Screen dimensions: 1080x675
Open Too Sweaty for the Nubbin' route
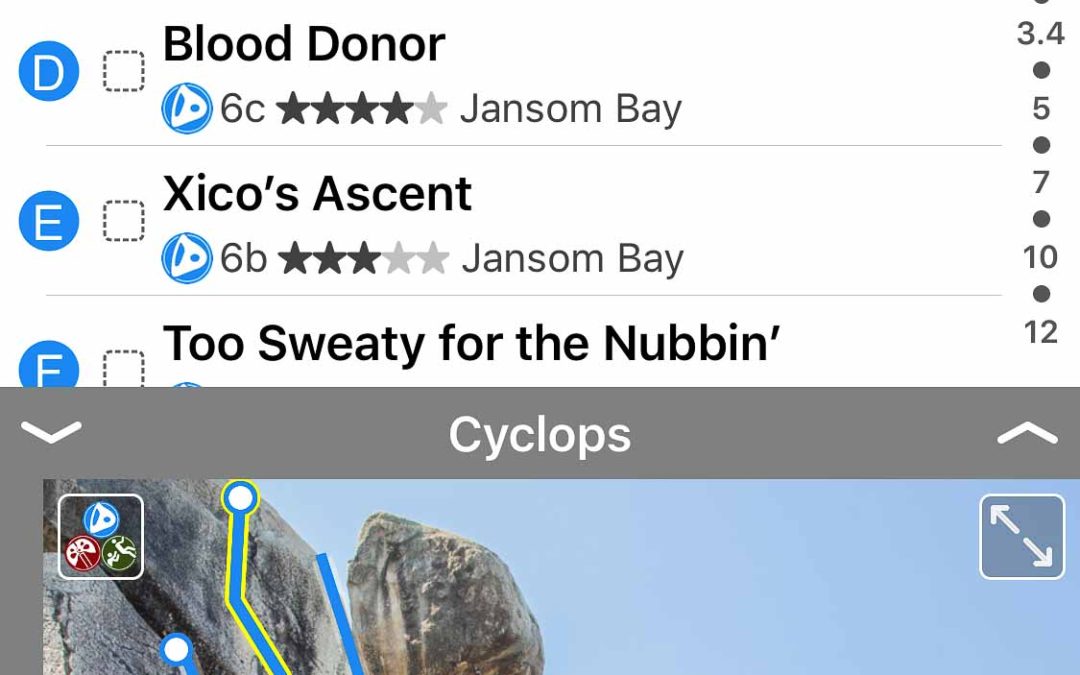(x=471, y=345)
